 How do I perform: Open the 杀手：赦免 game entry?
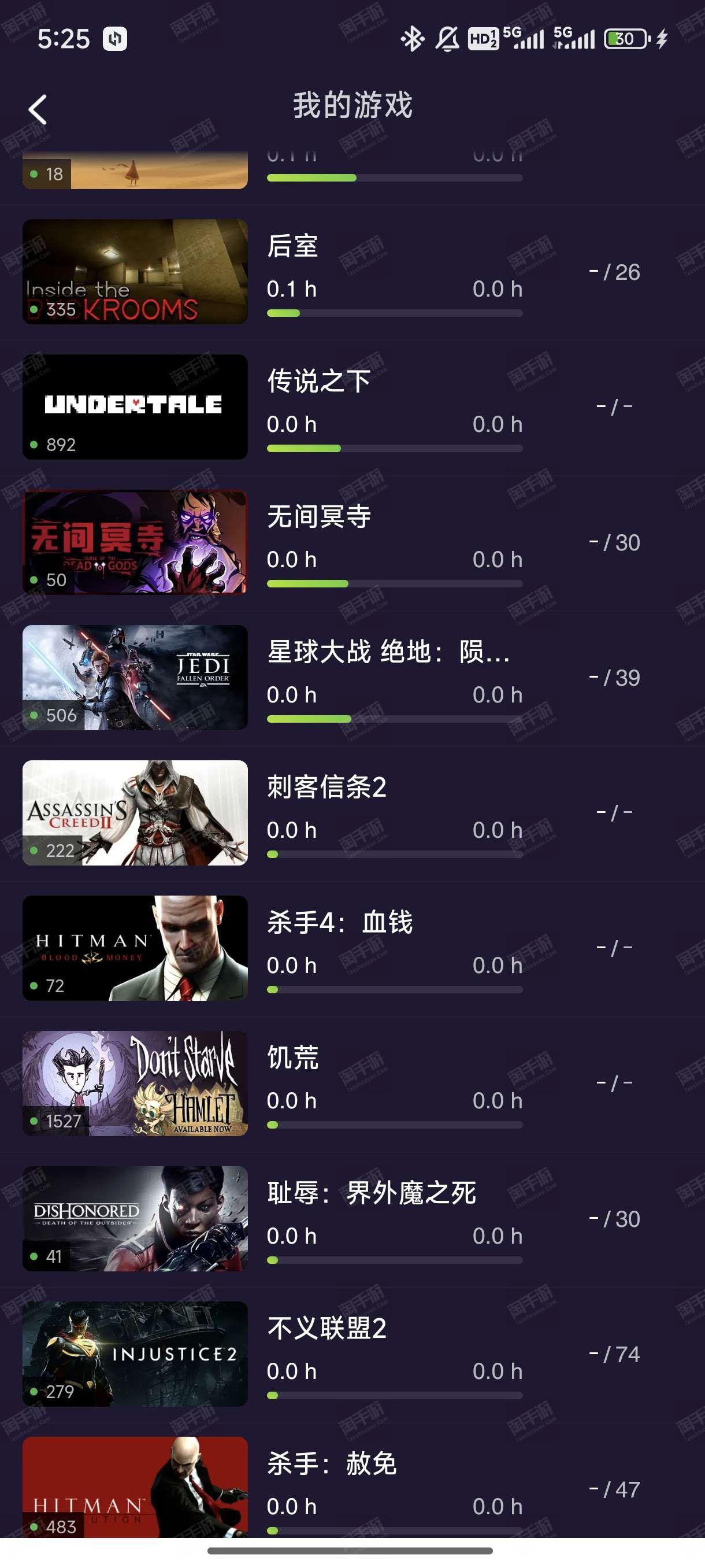pos(352,1485)
